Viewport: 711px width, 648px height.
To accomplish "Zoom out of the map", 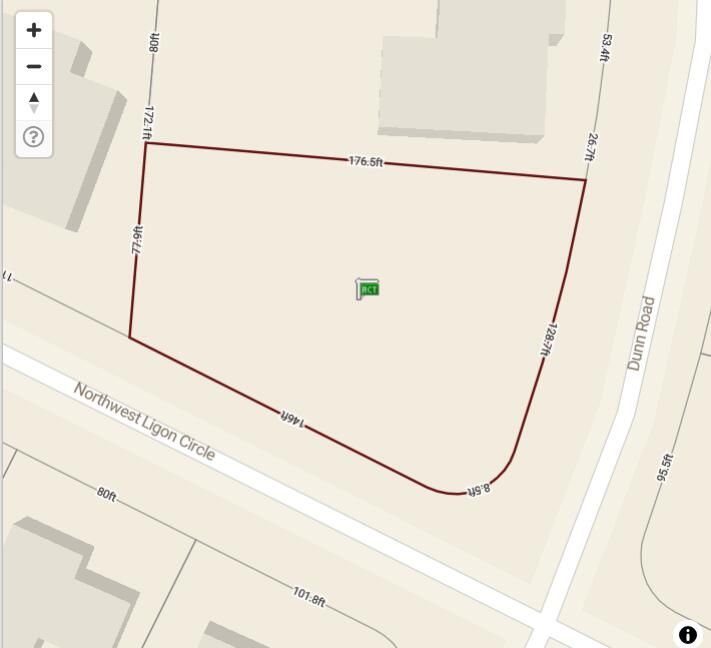I will (x=34, y=66).
